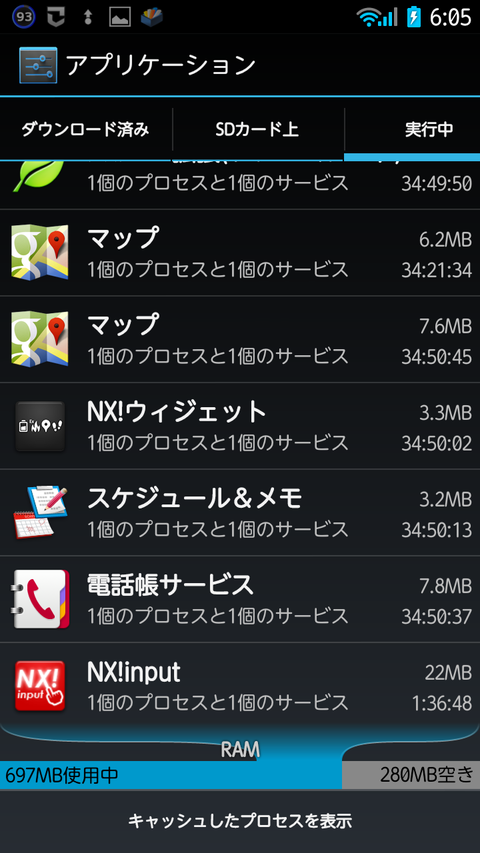Select the 実行中 tab
The height and width of the screenshot is (853, 480).
[x=413, y=129]
